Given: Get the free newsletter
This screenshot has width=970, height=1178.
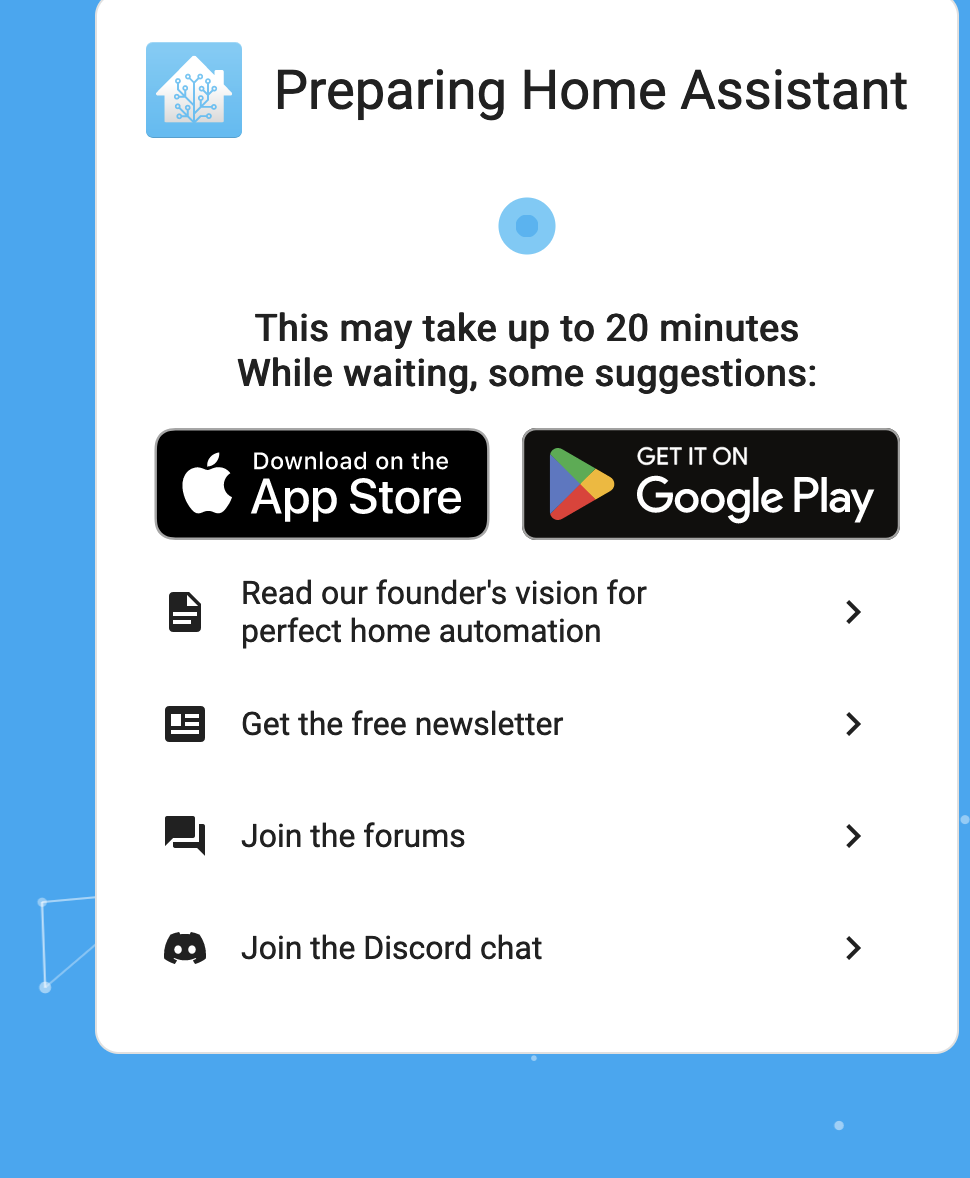Looking at the screenshot, I should pos(402,724).
